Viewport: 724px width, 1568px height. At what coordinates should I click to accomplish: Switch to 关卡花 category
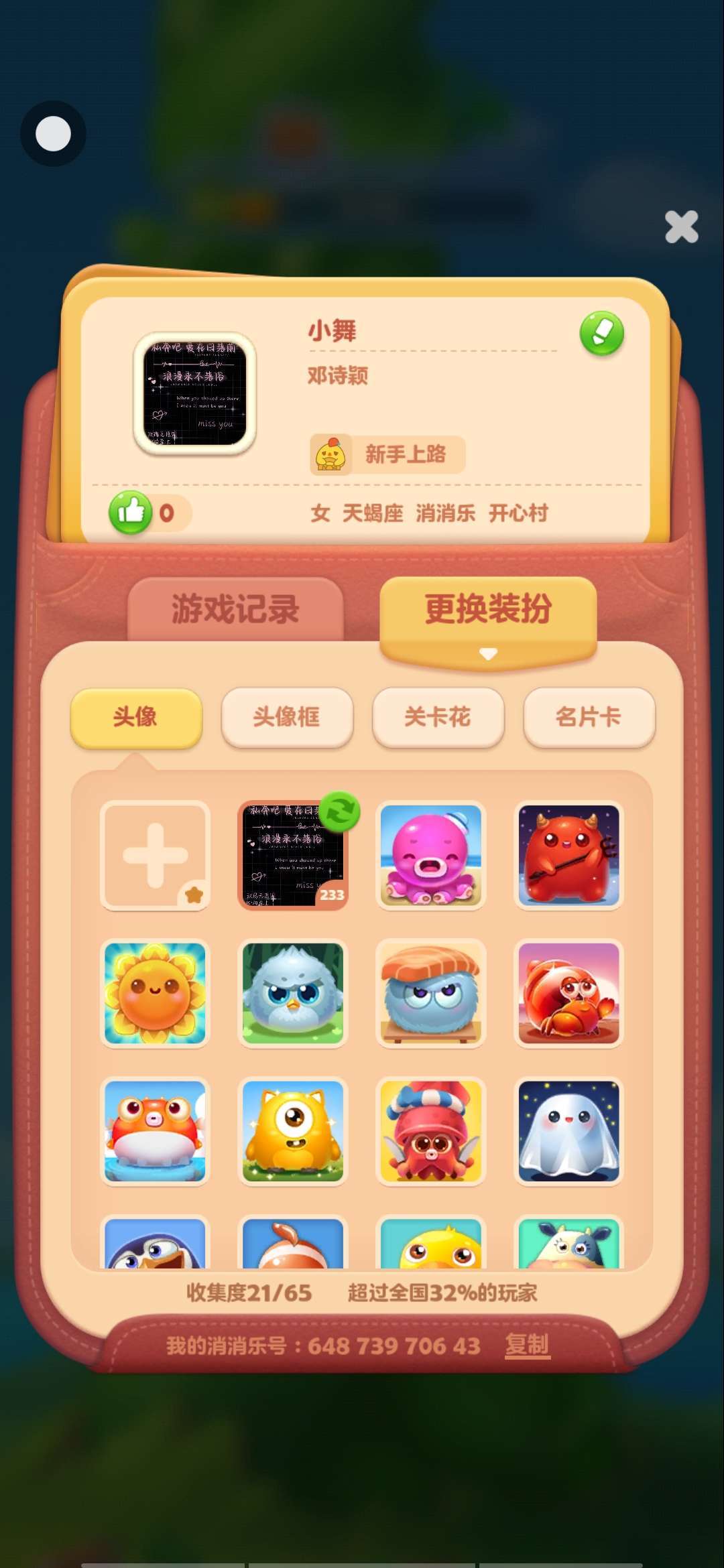[x=438, y=717]
